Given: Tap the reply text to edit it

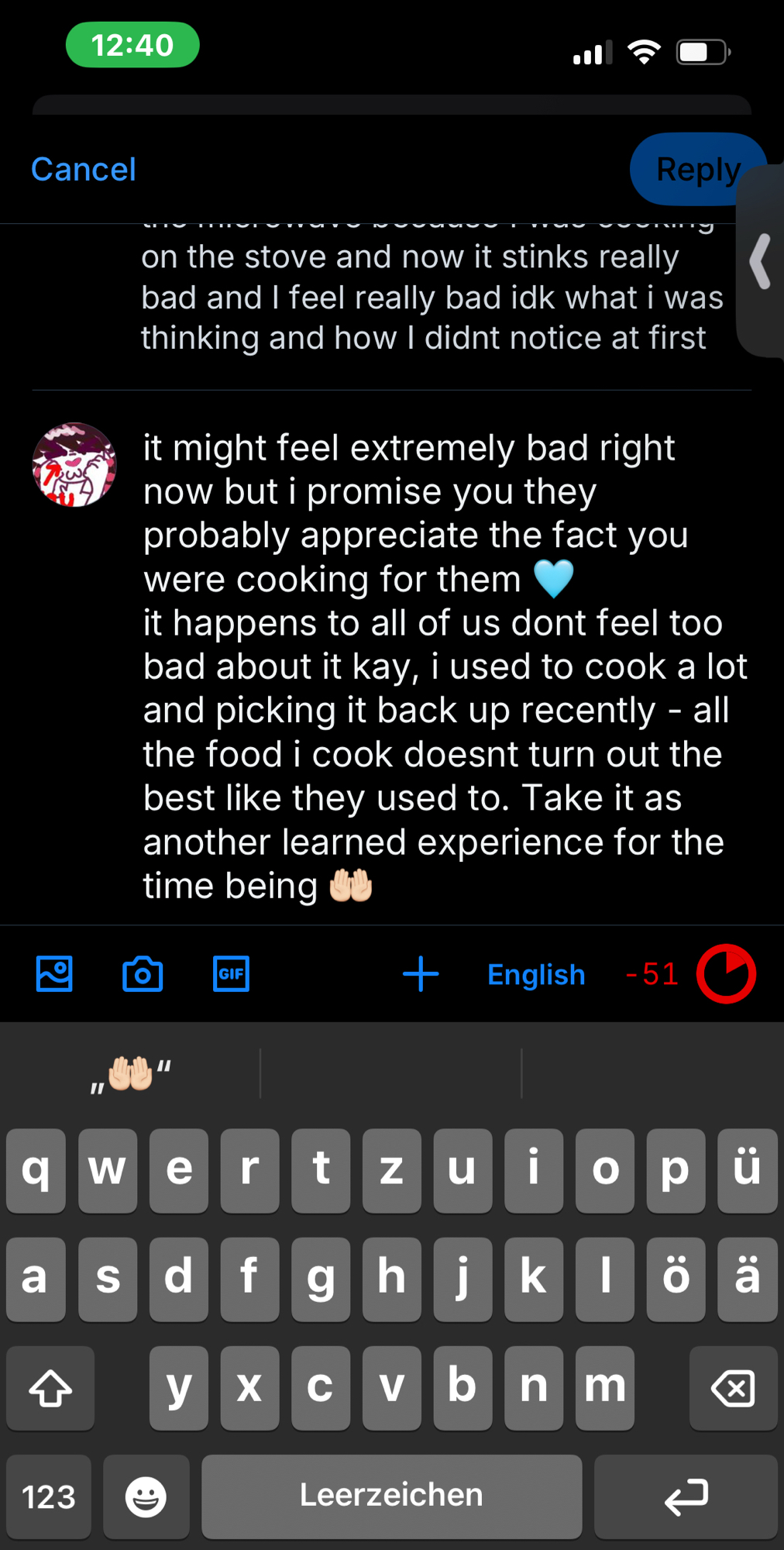Looking at the screenshot, I should (x=434, y=666).
